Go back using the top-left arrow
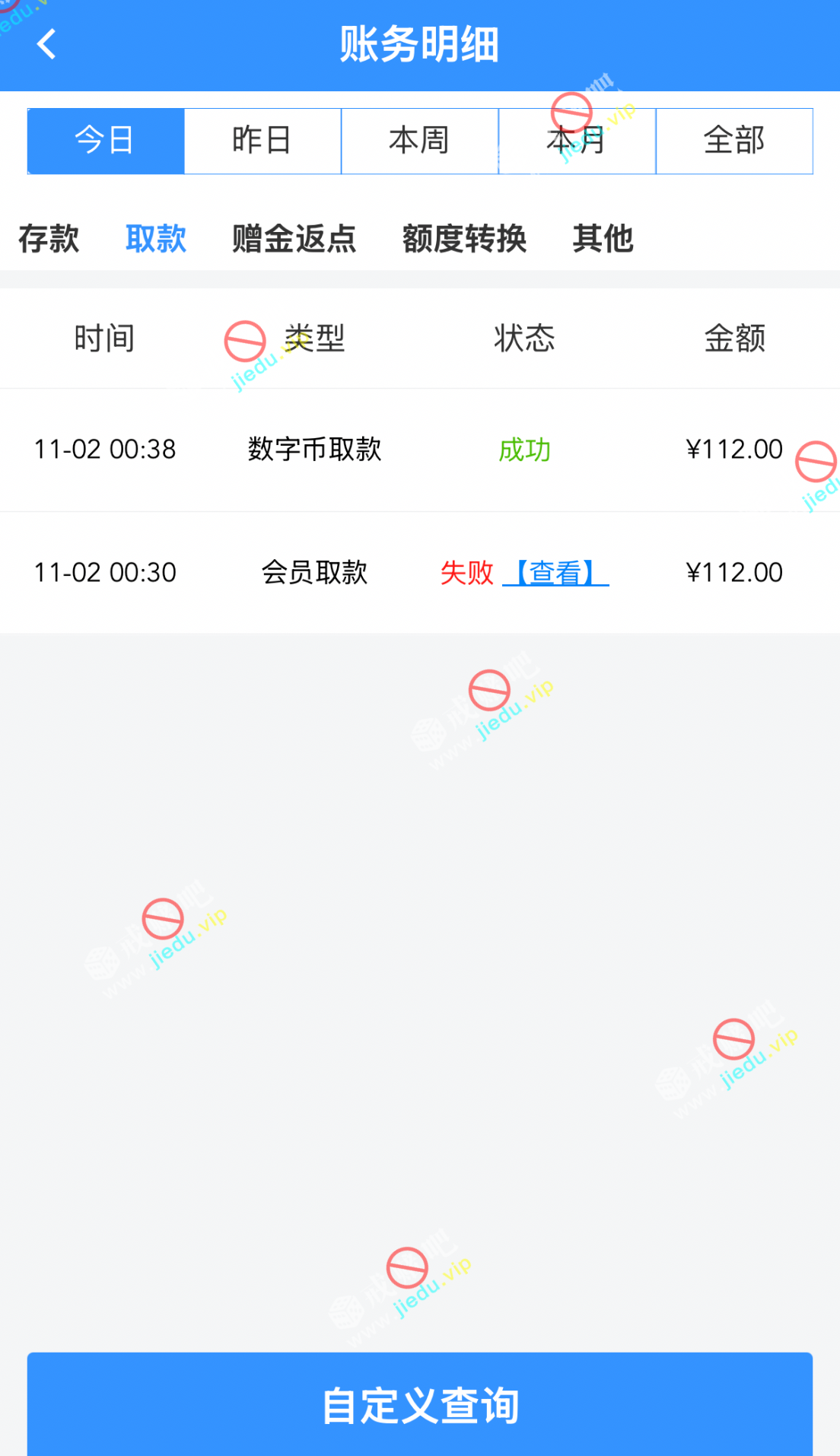Screen dimensions: 840x1456 pos(46,44)
